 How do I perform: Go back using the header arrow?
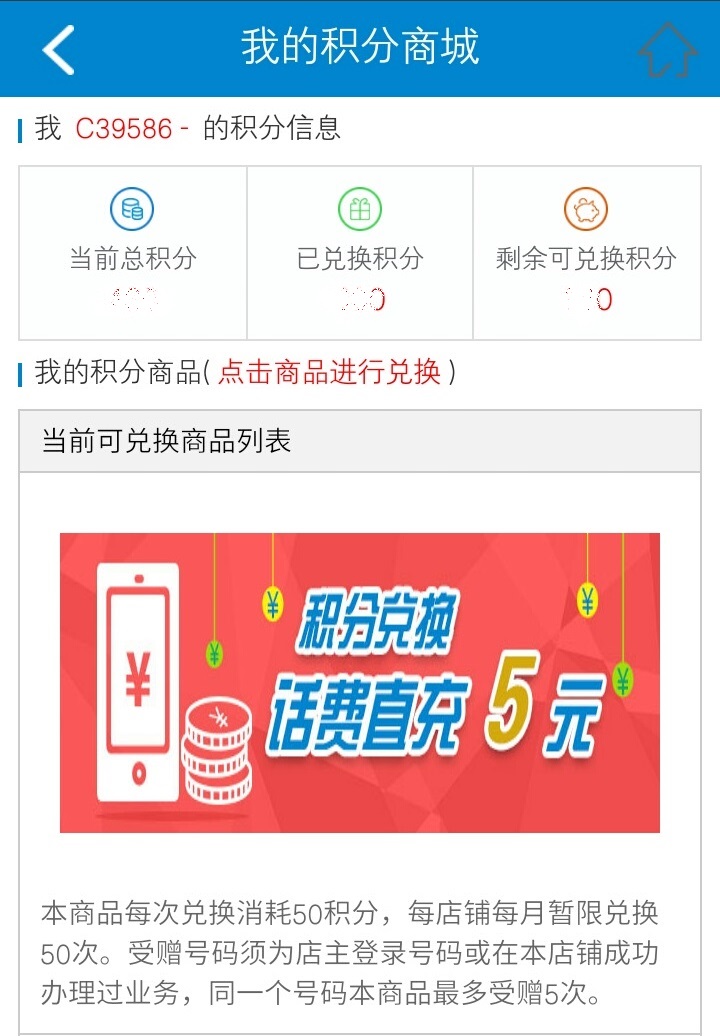pyautogui.click(x=58, y=49)
